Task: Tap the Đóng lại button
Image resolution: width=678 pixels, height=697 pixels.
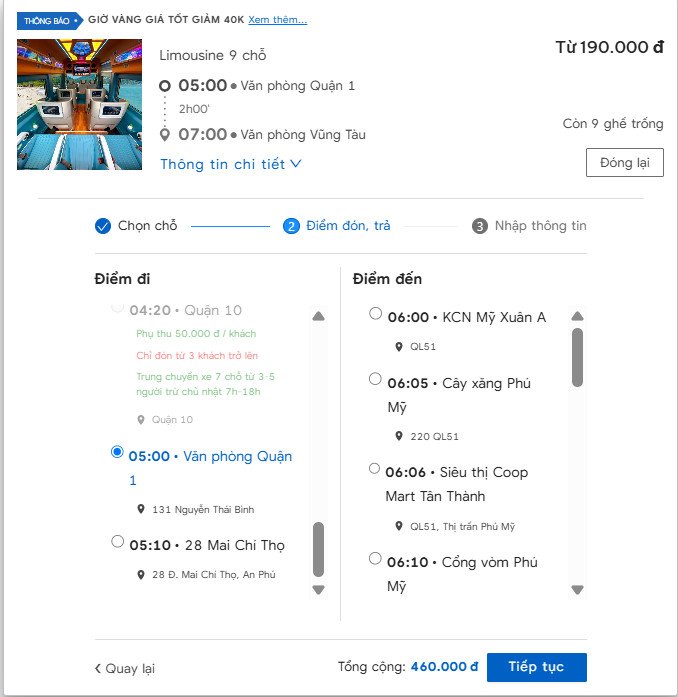Action: click(x=624, y=162)
